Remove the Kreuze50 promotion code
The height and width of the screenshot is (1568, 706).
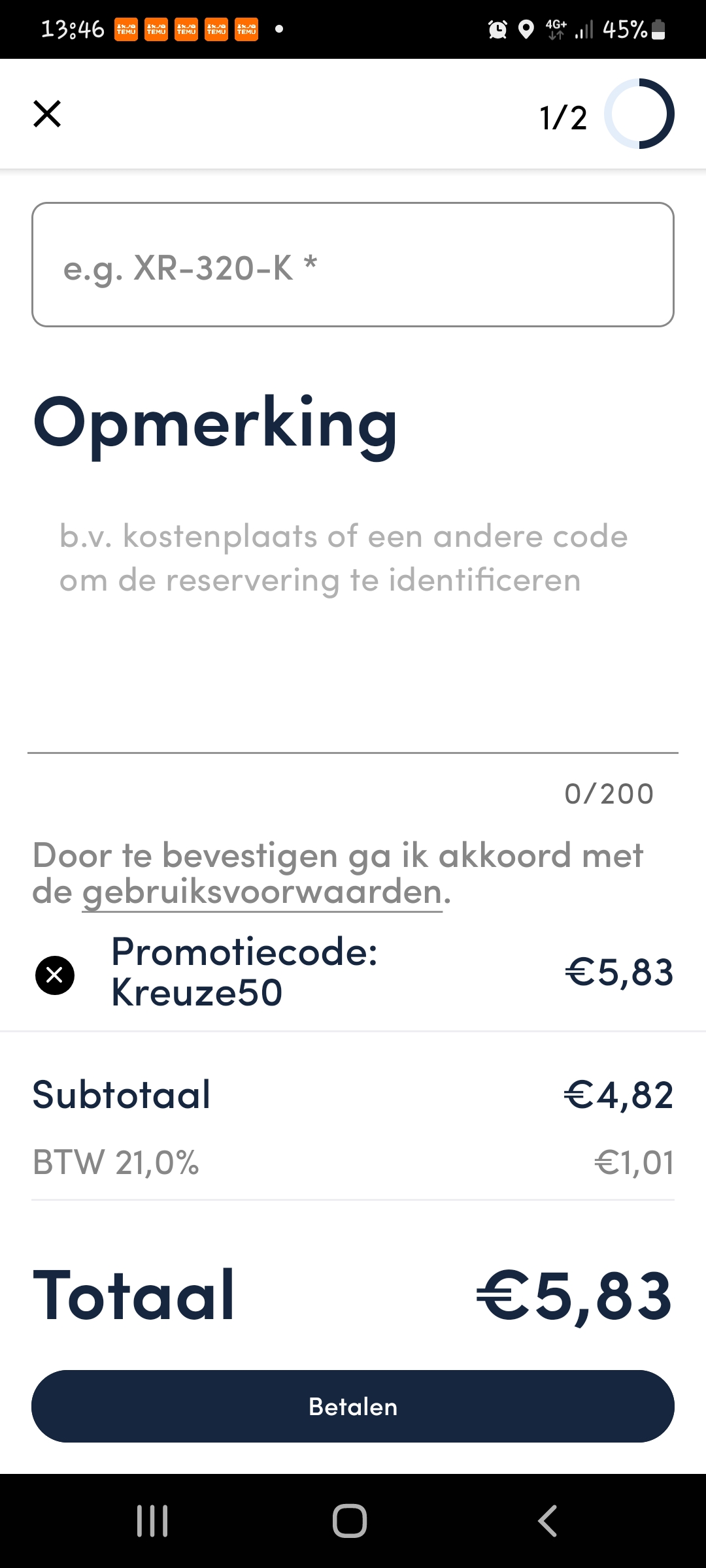(x=55, y=975)
